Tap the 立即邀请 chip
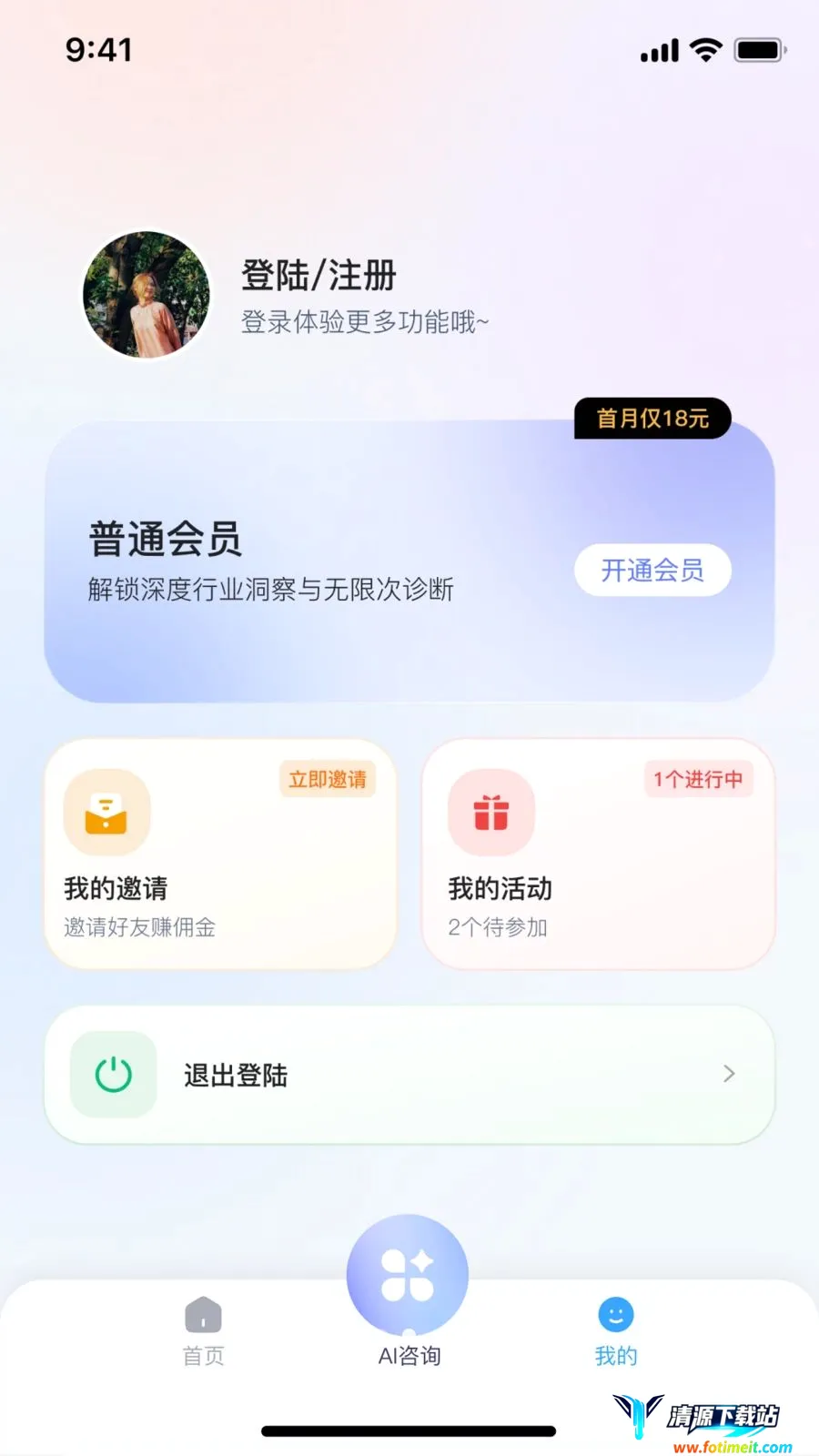The image size is (819, 1456). (x=328, y=779)
